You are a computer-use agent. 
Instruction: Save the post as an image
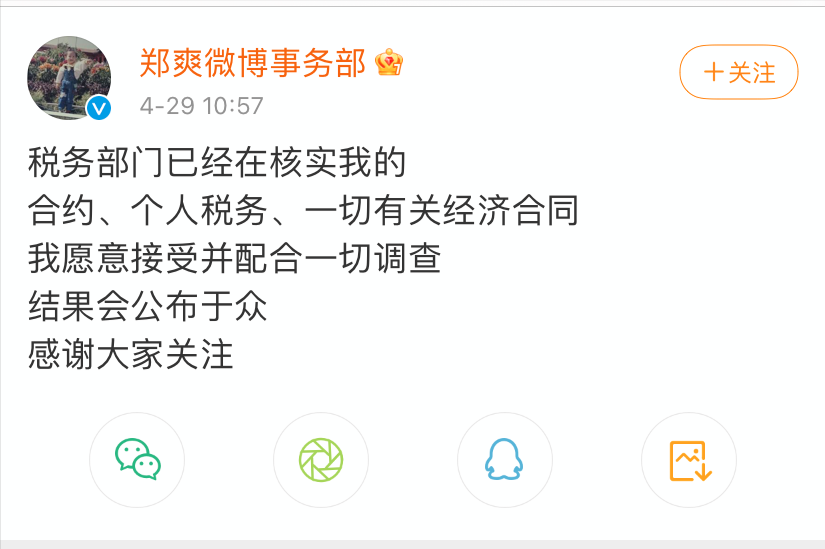point(688,460)
